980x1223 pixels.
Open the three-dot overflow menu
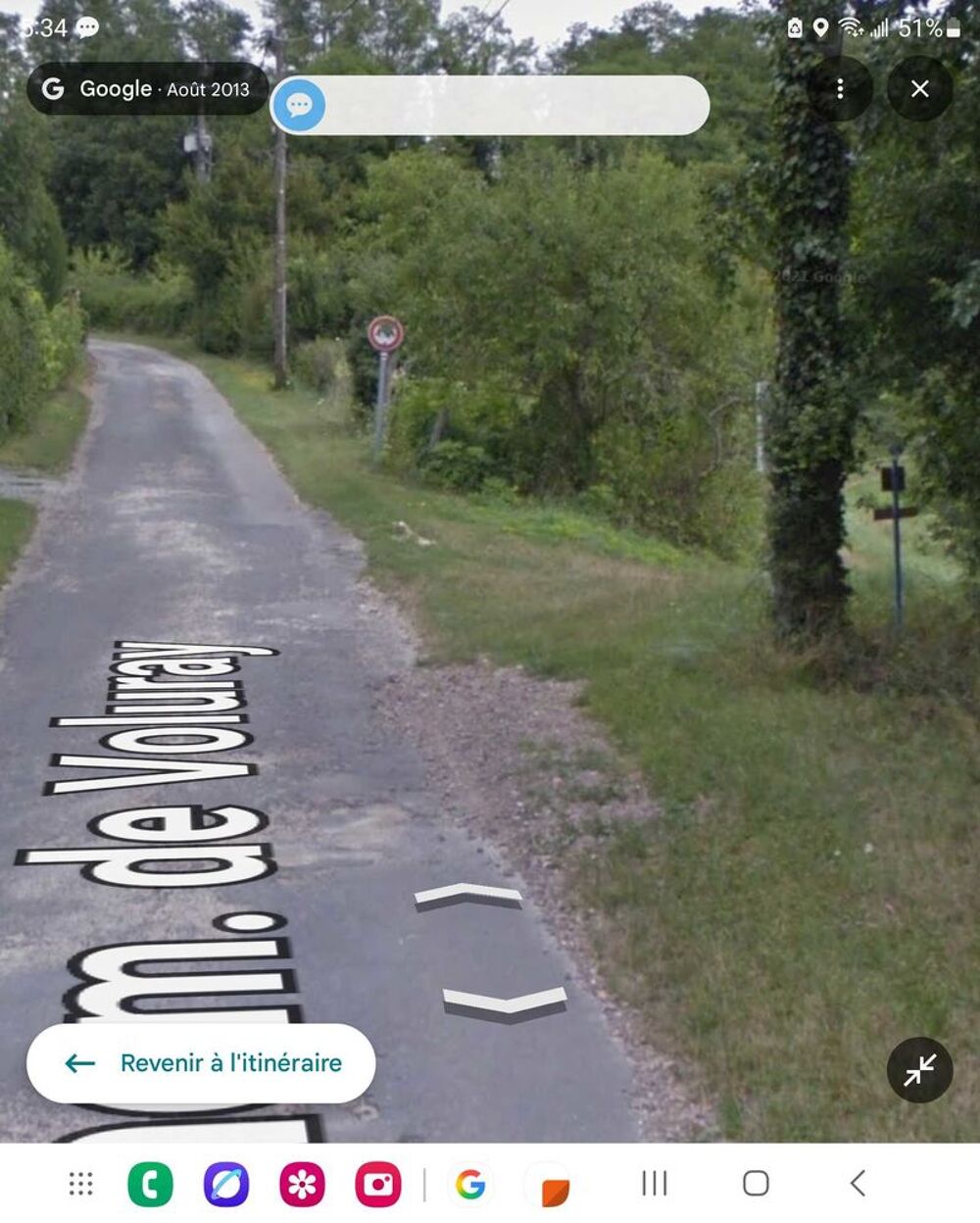(x=840, y=89)
